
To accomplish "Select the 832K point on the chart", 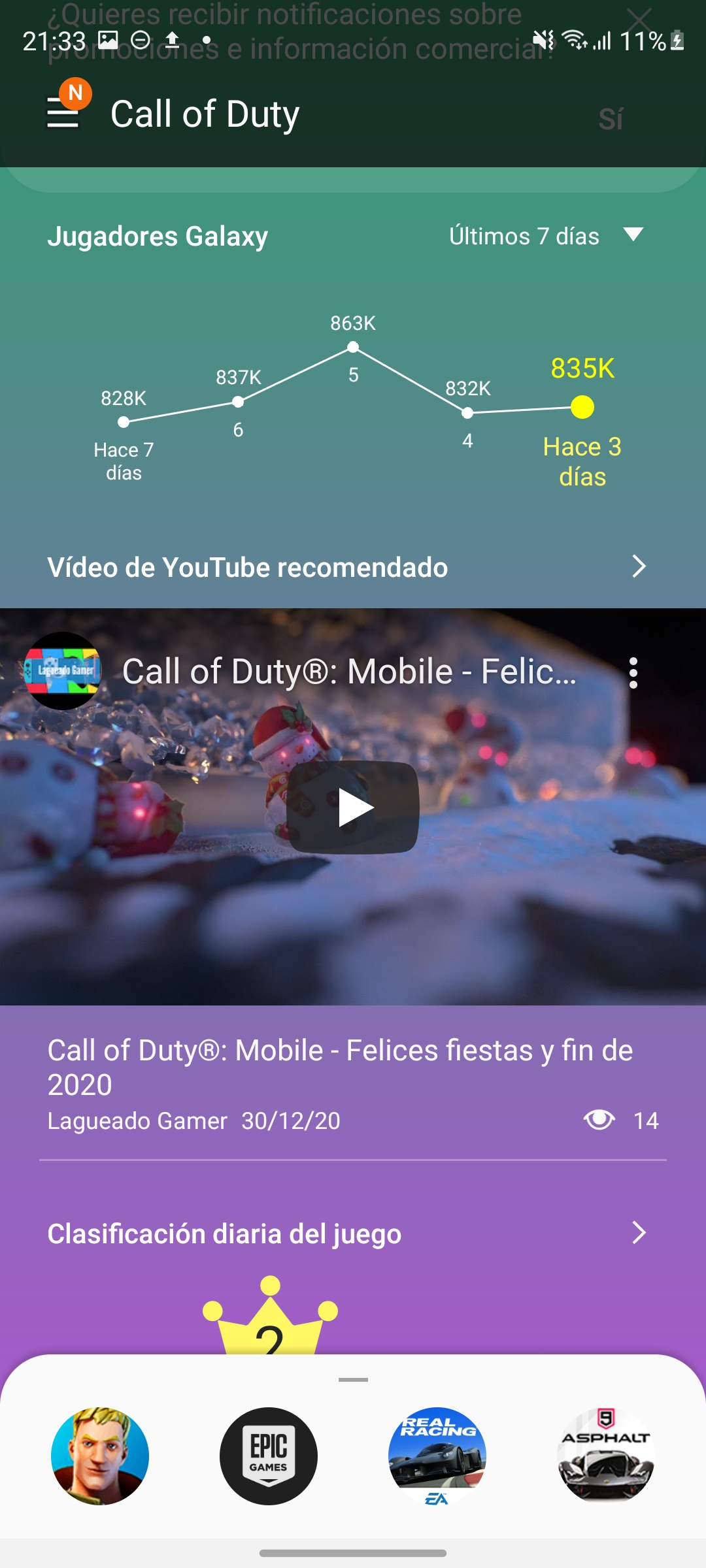I will [467, 413].
